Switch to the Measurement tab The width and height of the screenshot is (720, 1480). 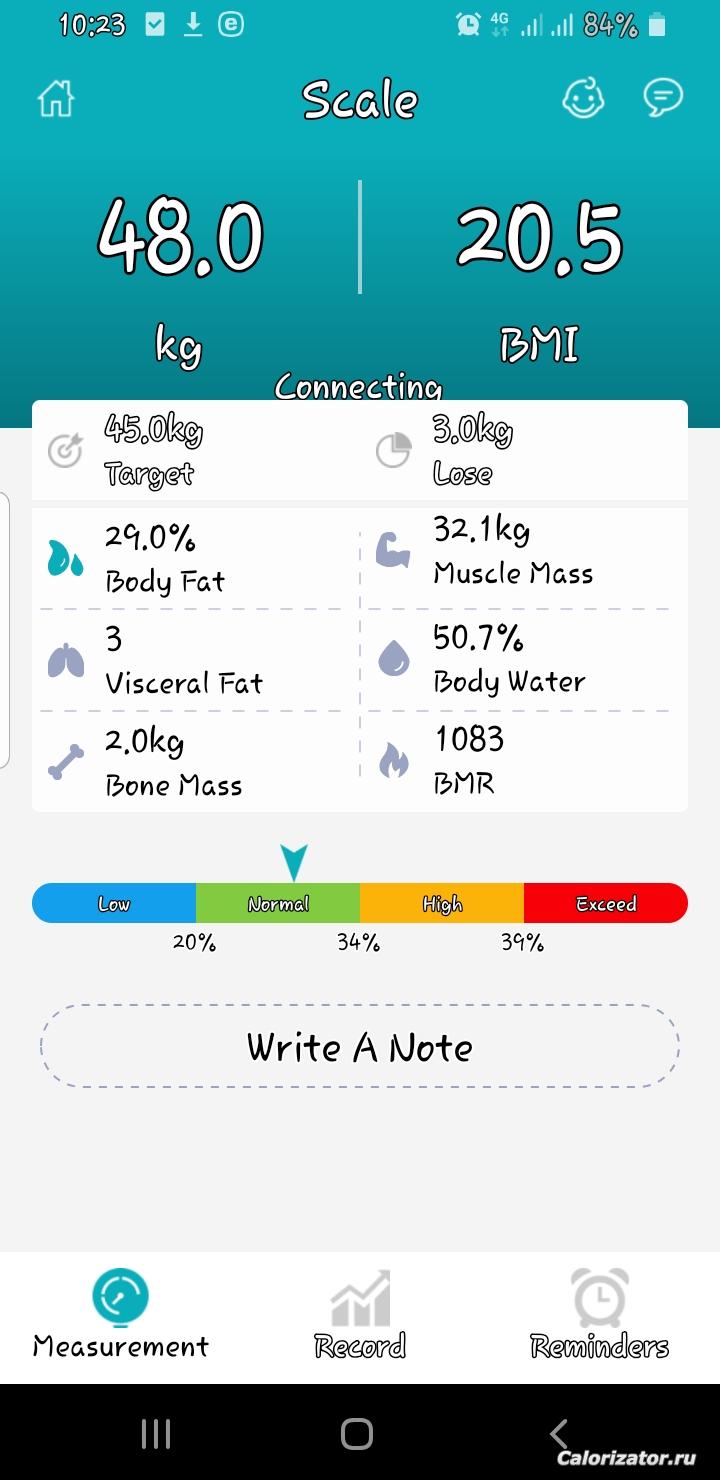pos(121,1315)
